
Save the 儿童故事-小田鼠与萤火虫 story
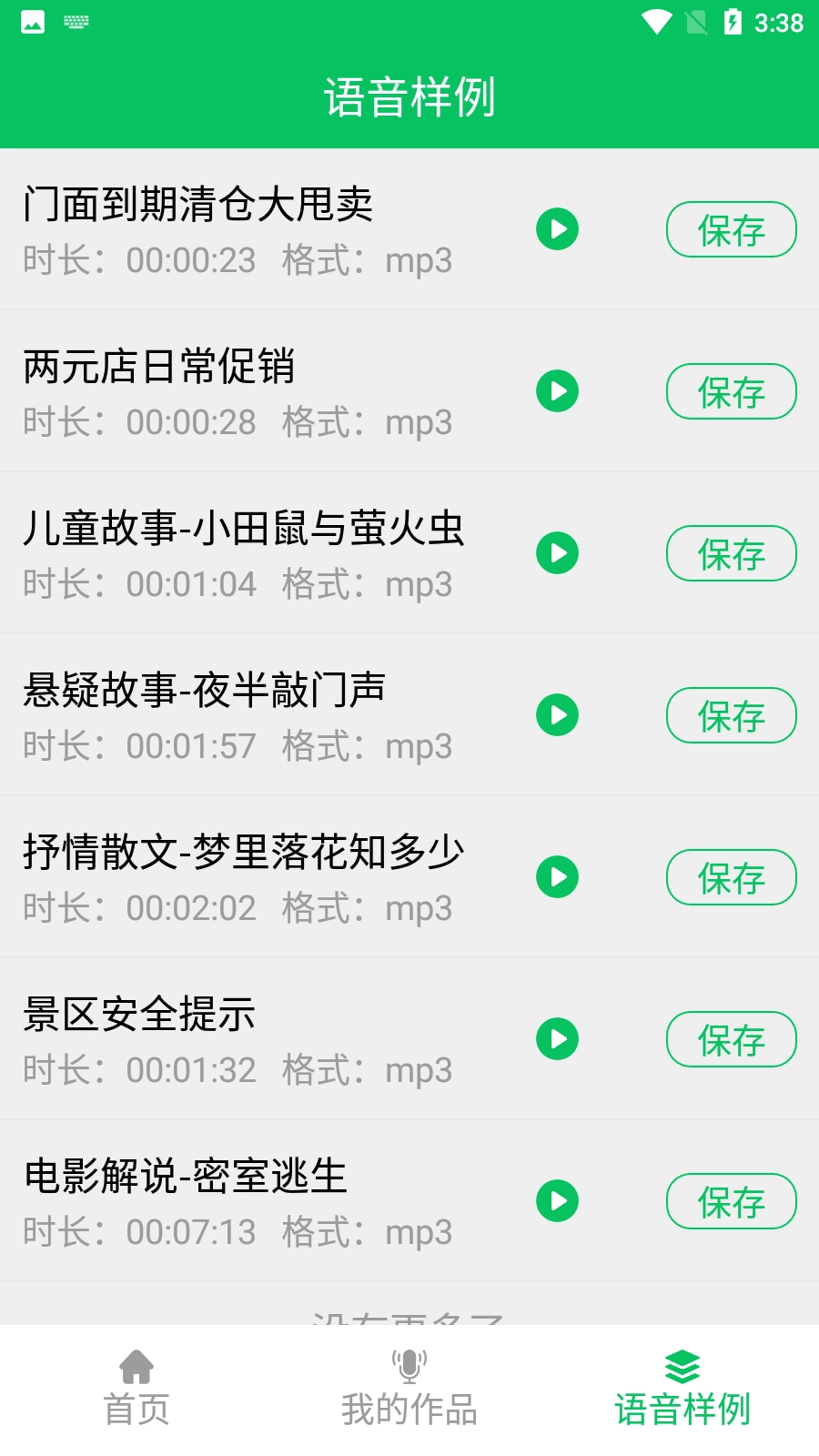point(732,553)
